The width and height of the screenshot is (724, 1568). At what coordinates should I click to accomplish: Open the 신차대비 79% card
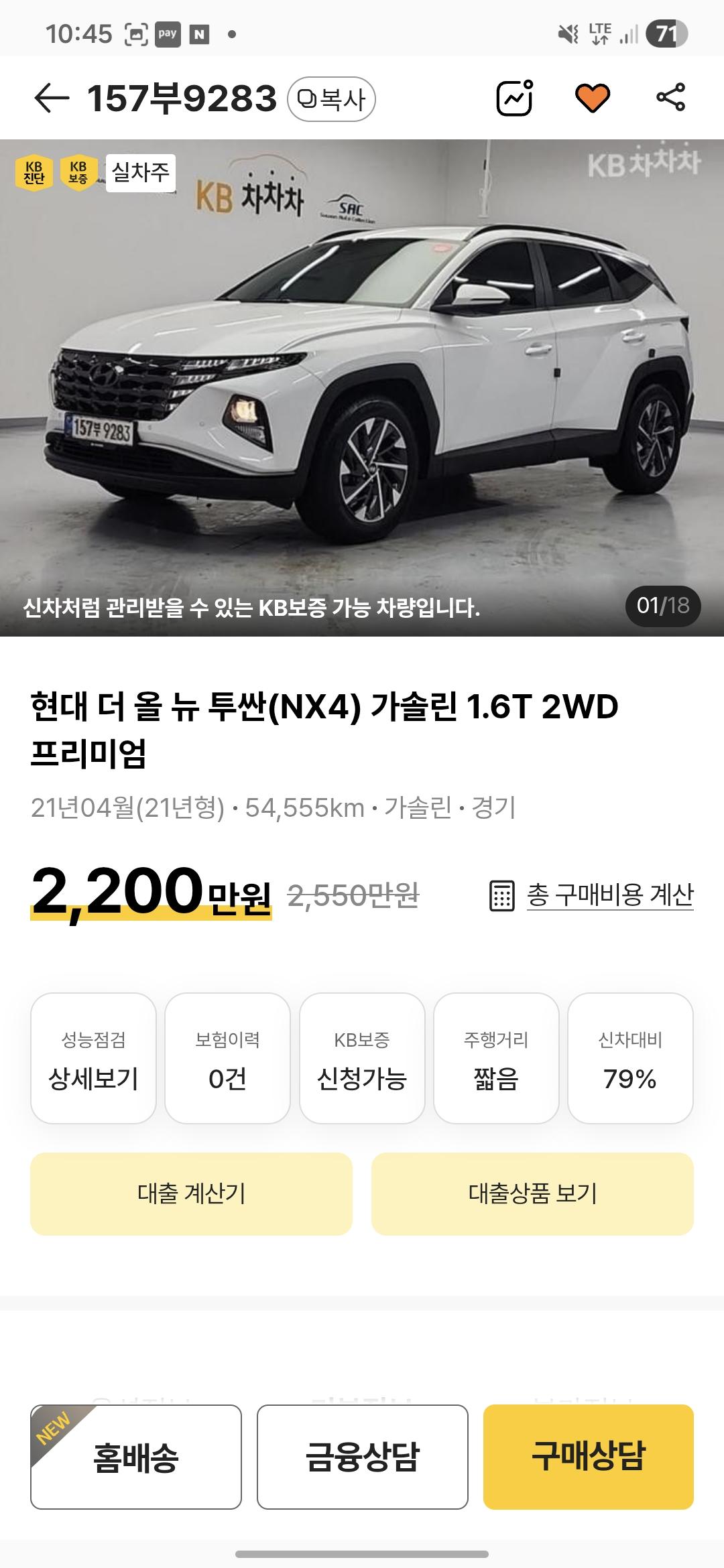pos(630,1058)
